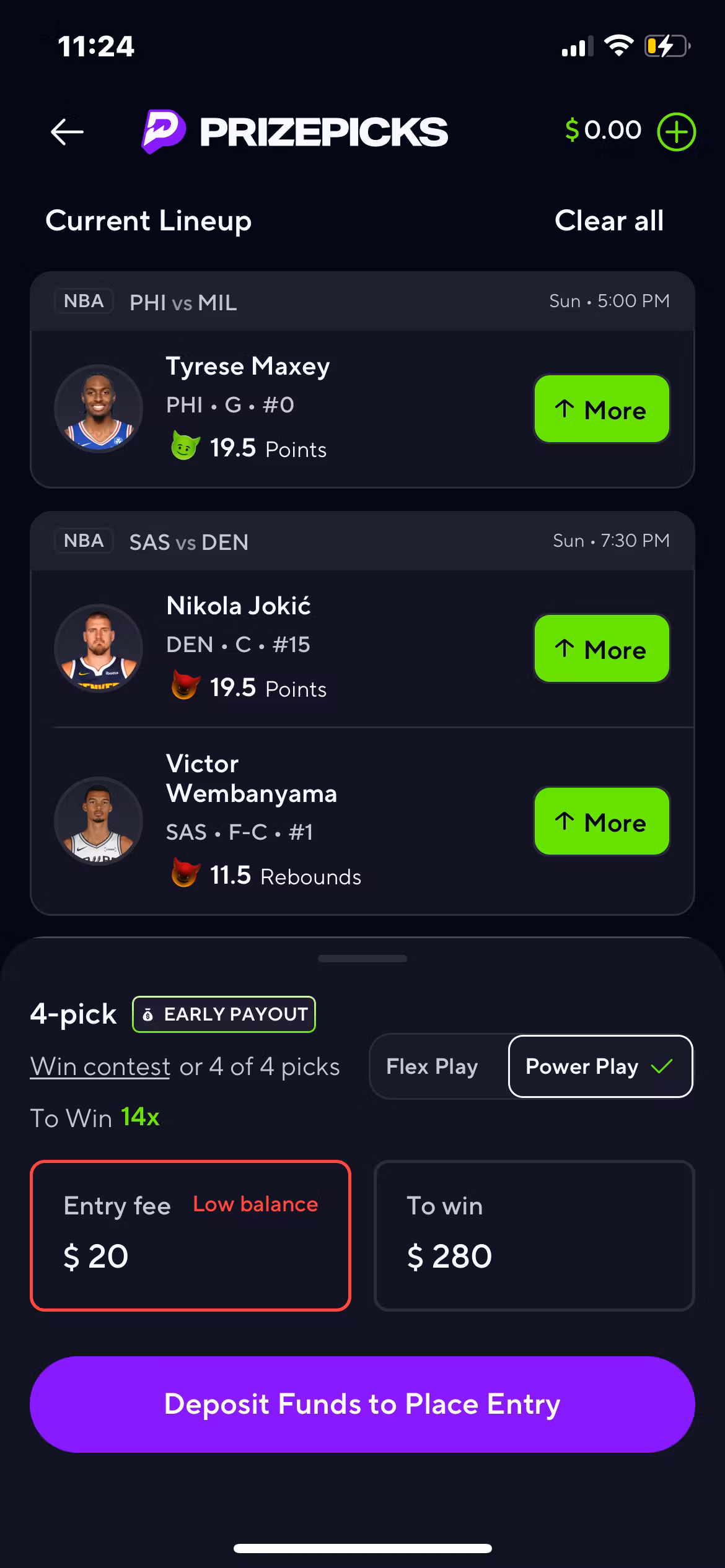Screen dimensions: 725x1568
Task: Edit the $20 entry fee field
Action: tap(190, 1236)
